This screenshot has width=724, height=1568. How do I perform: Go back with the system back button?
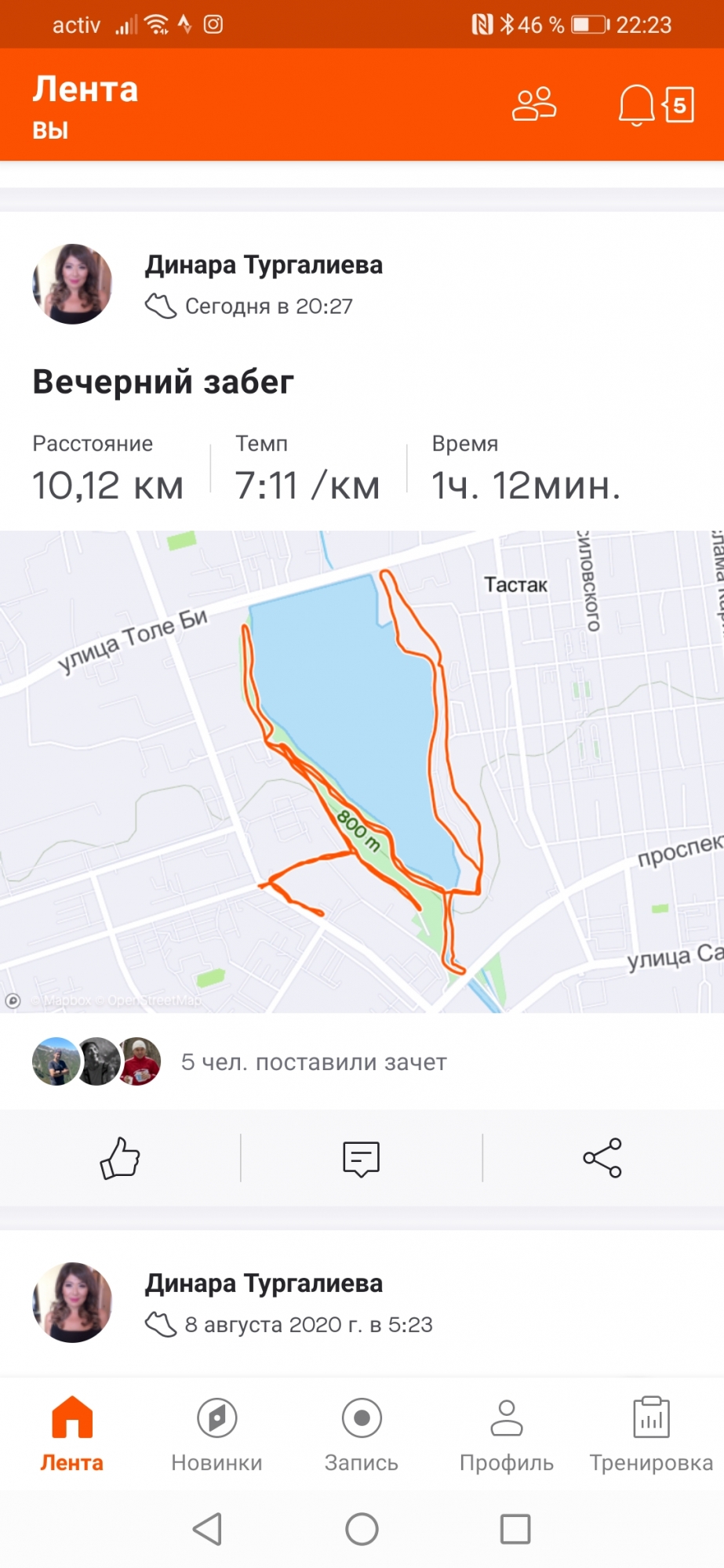pos(208,1529)
